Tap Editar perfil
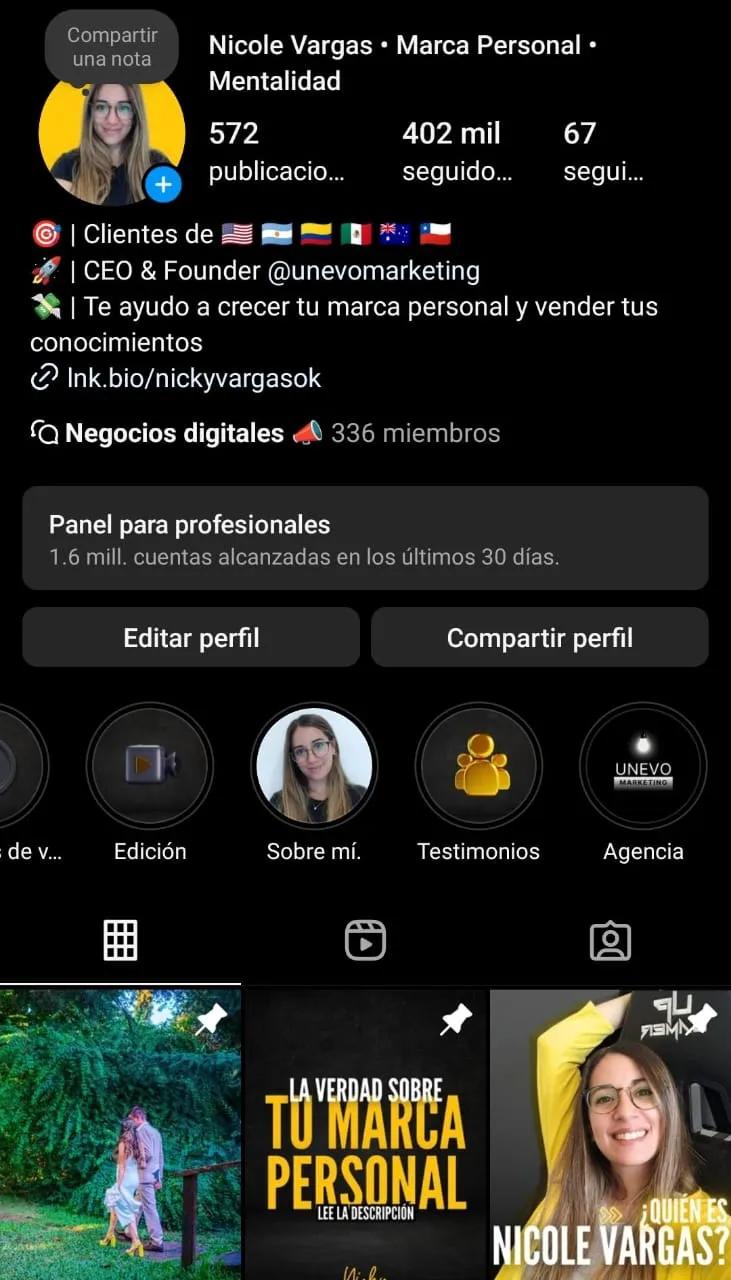 pyautogui.click(x=191, y=638)
